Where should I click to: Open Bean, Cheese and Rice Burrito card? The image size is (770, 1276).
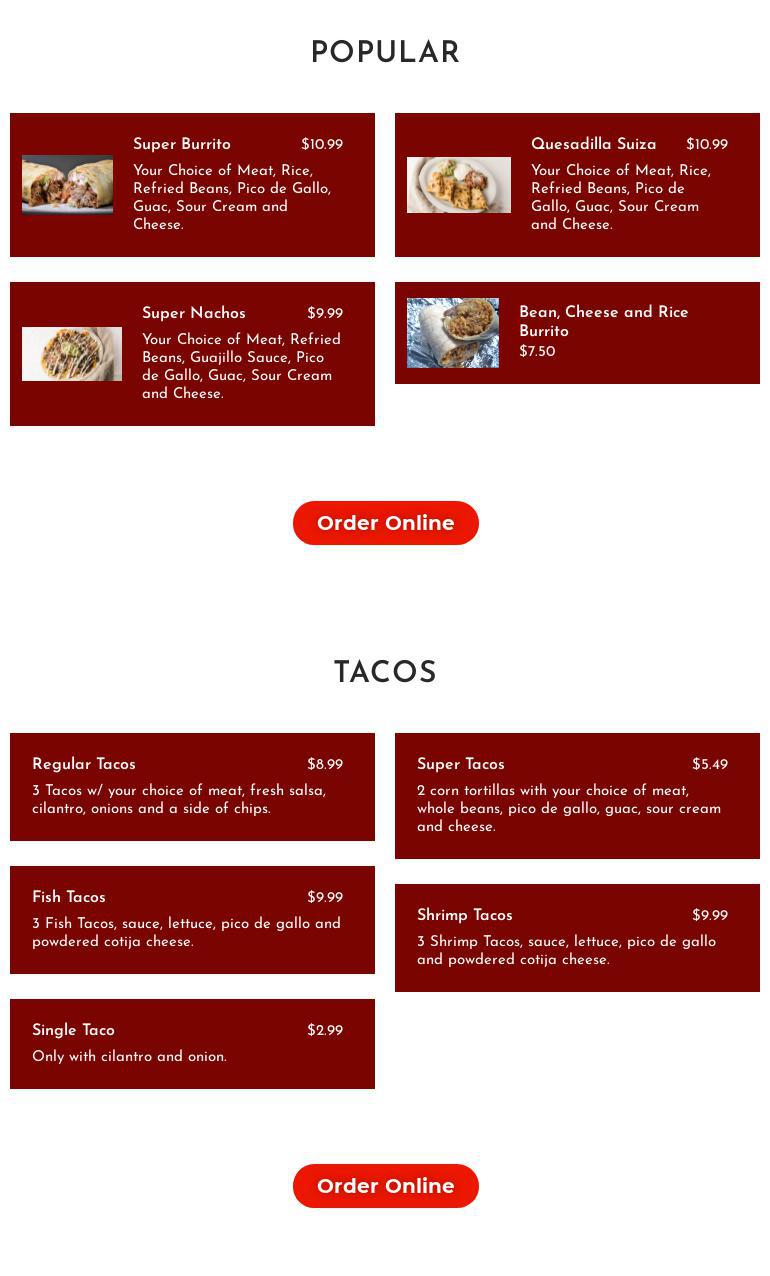point(577,333)
